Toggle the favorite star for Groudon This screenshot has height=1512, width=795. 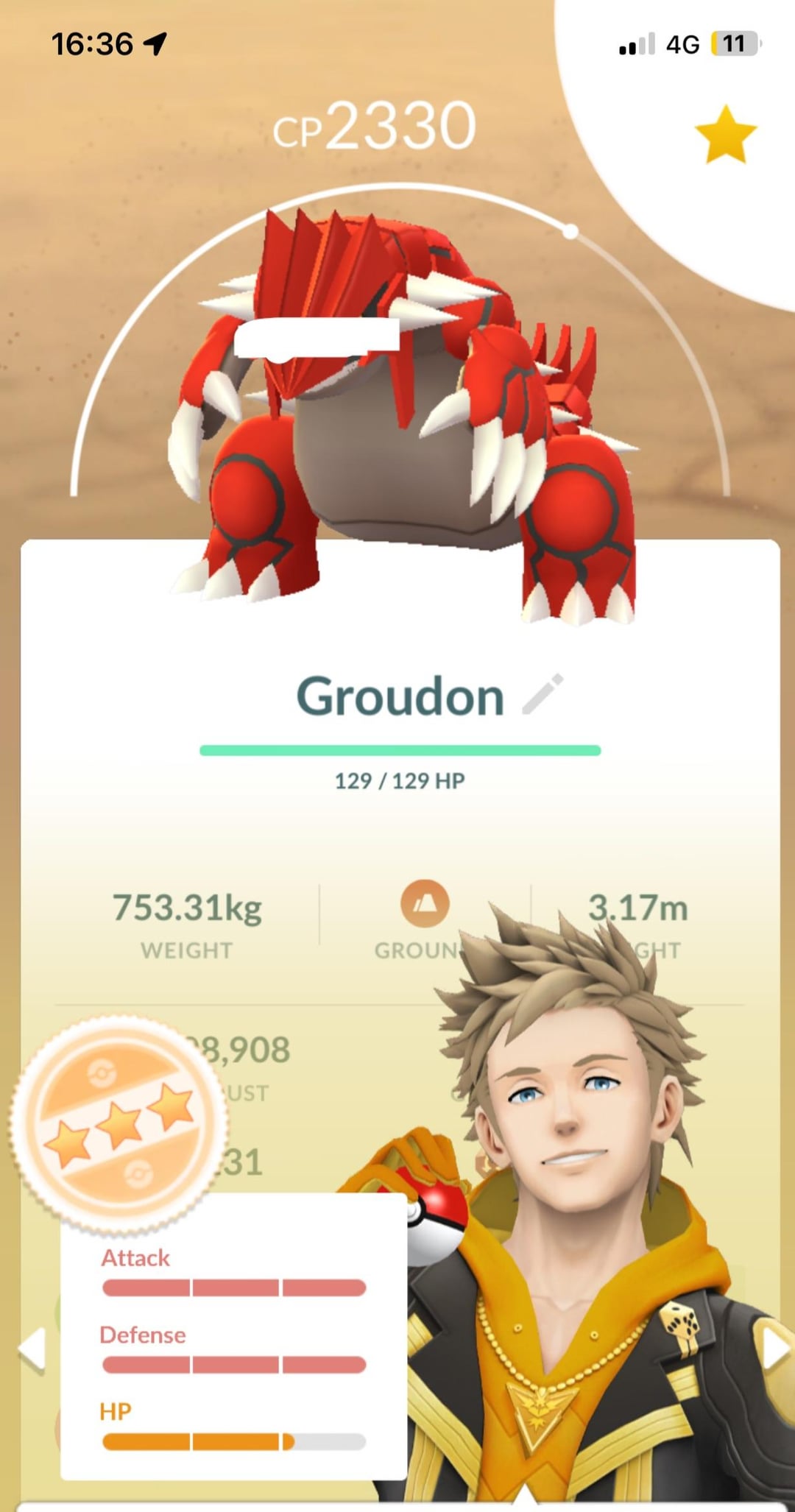click(x=725, y=135)
